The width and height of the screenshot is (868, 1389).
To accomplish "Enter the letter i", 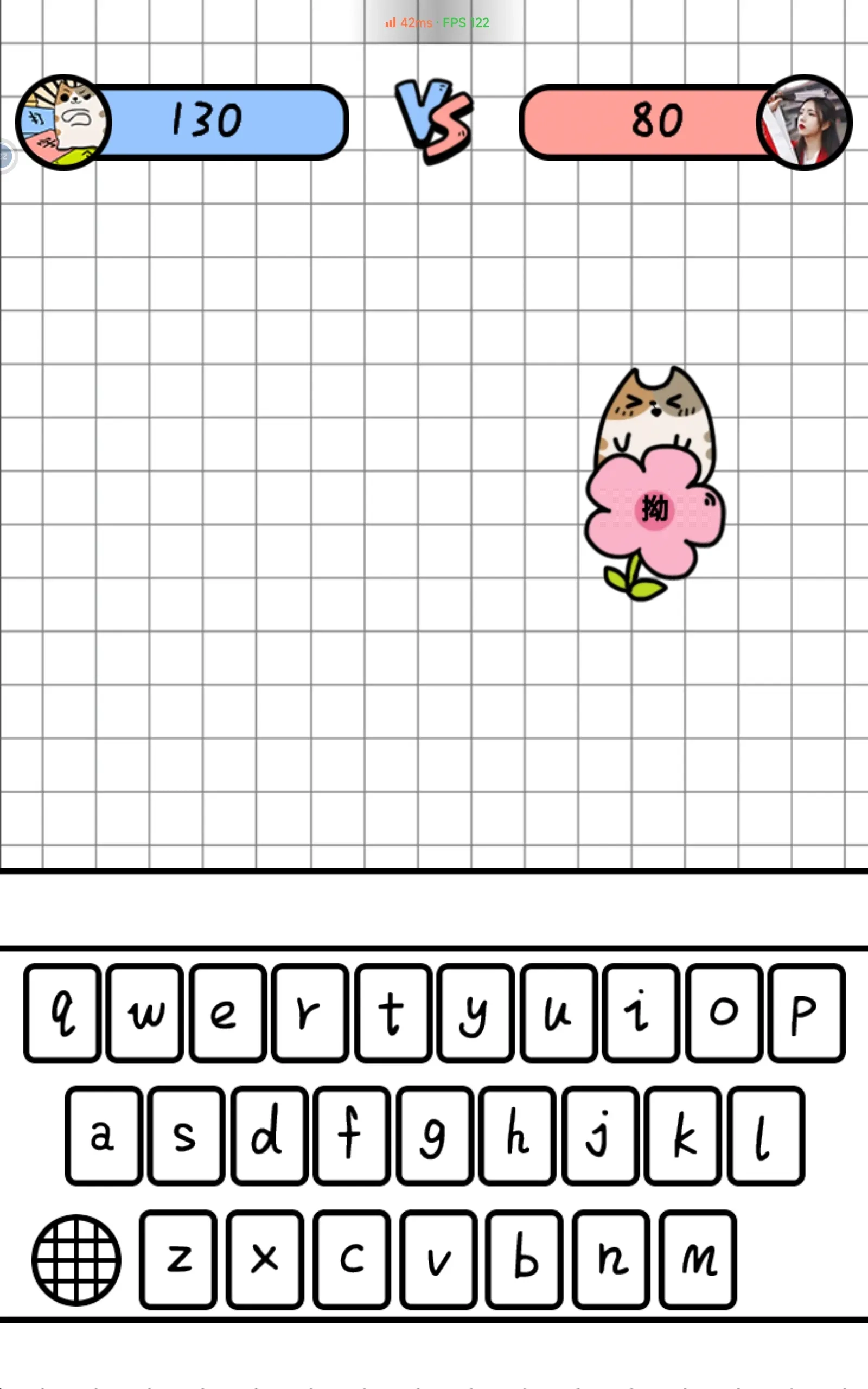I will [641, 1012].
